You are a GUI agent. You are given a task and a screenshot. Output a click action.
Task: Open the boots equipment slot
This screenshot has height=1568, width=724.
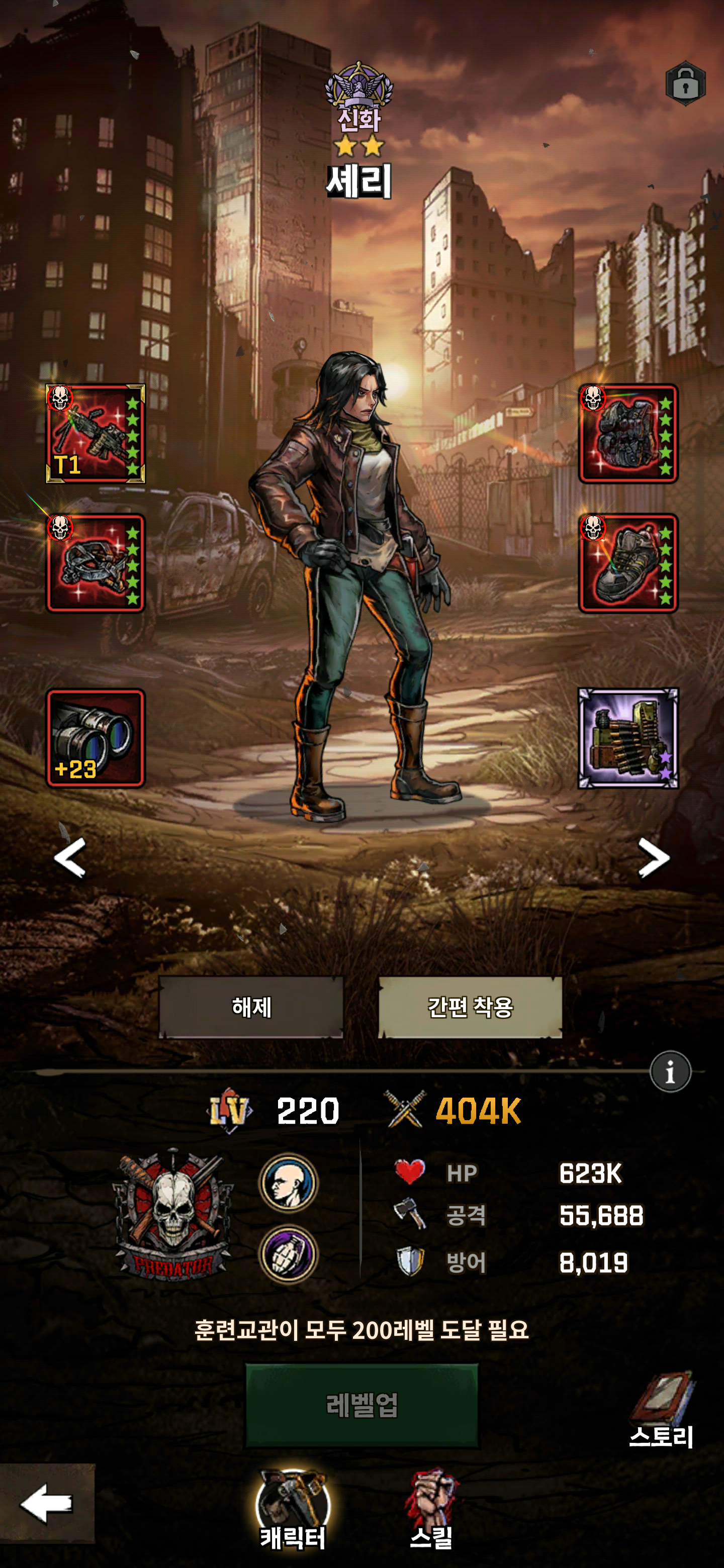click(x=628, y=563)
